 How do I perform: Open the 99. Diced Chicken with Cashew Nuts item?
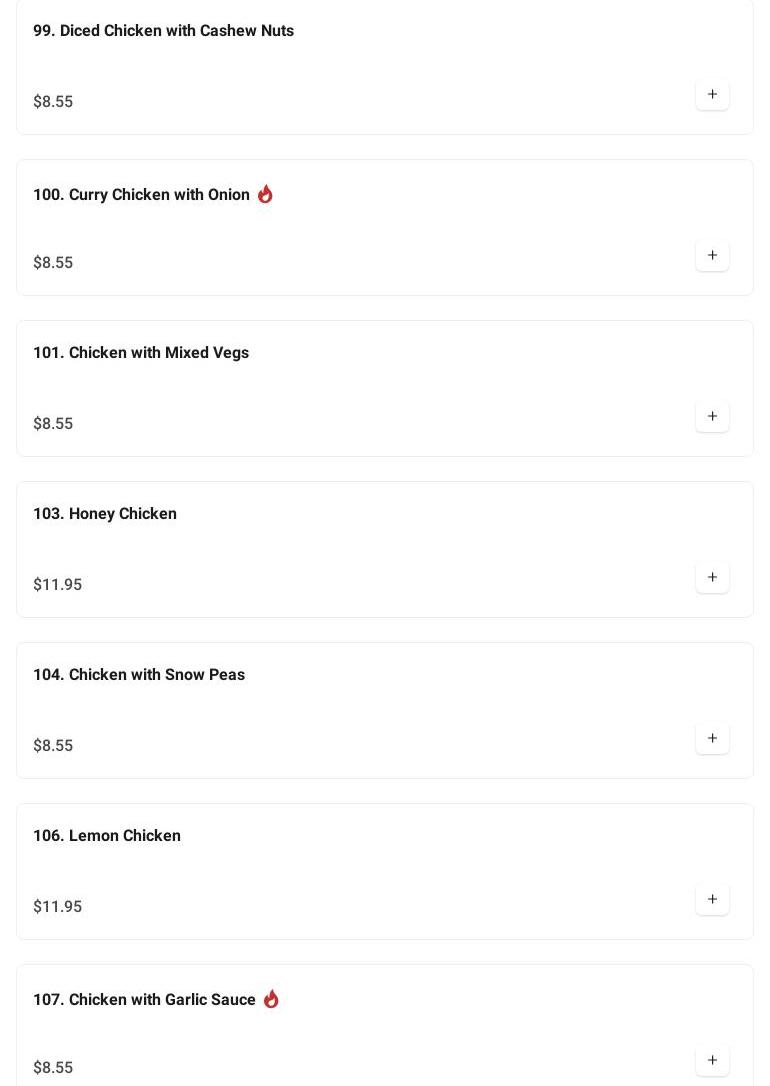tap(163, 31)
